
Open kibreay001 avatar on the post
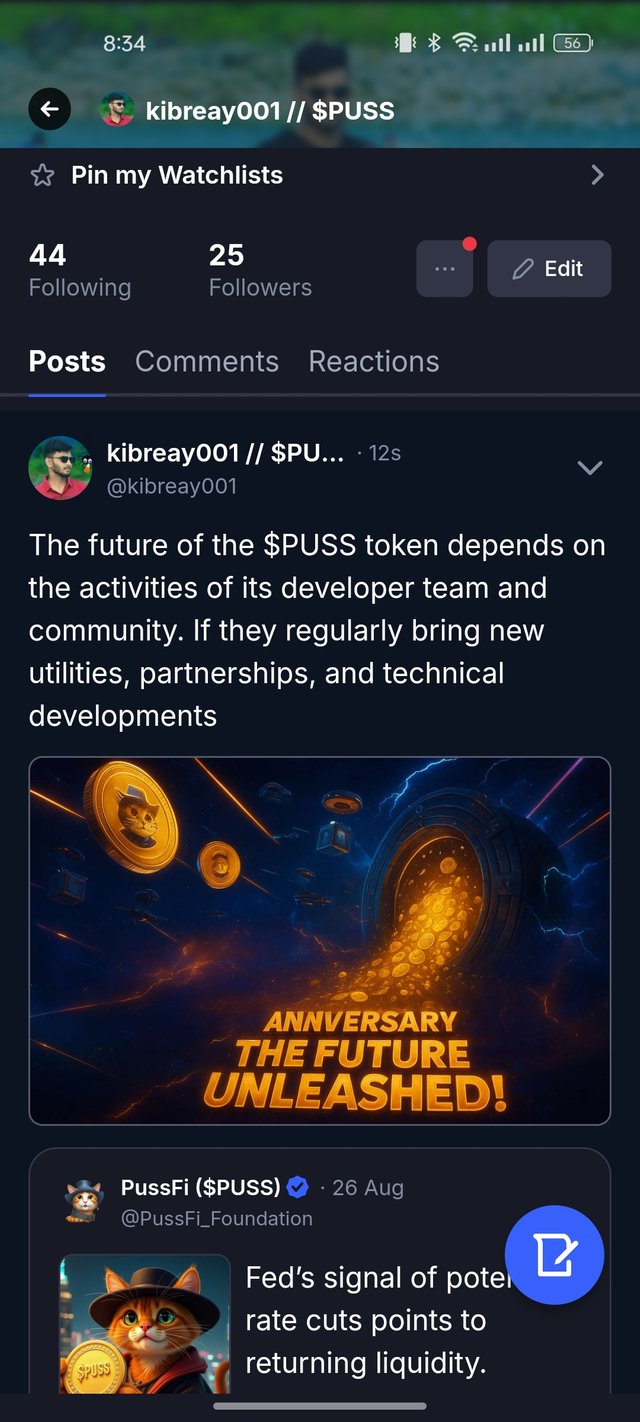60,467
